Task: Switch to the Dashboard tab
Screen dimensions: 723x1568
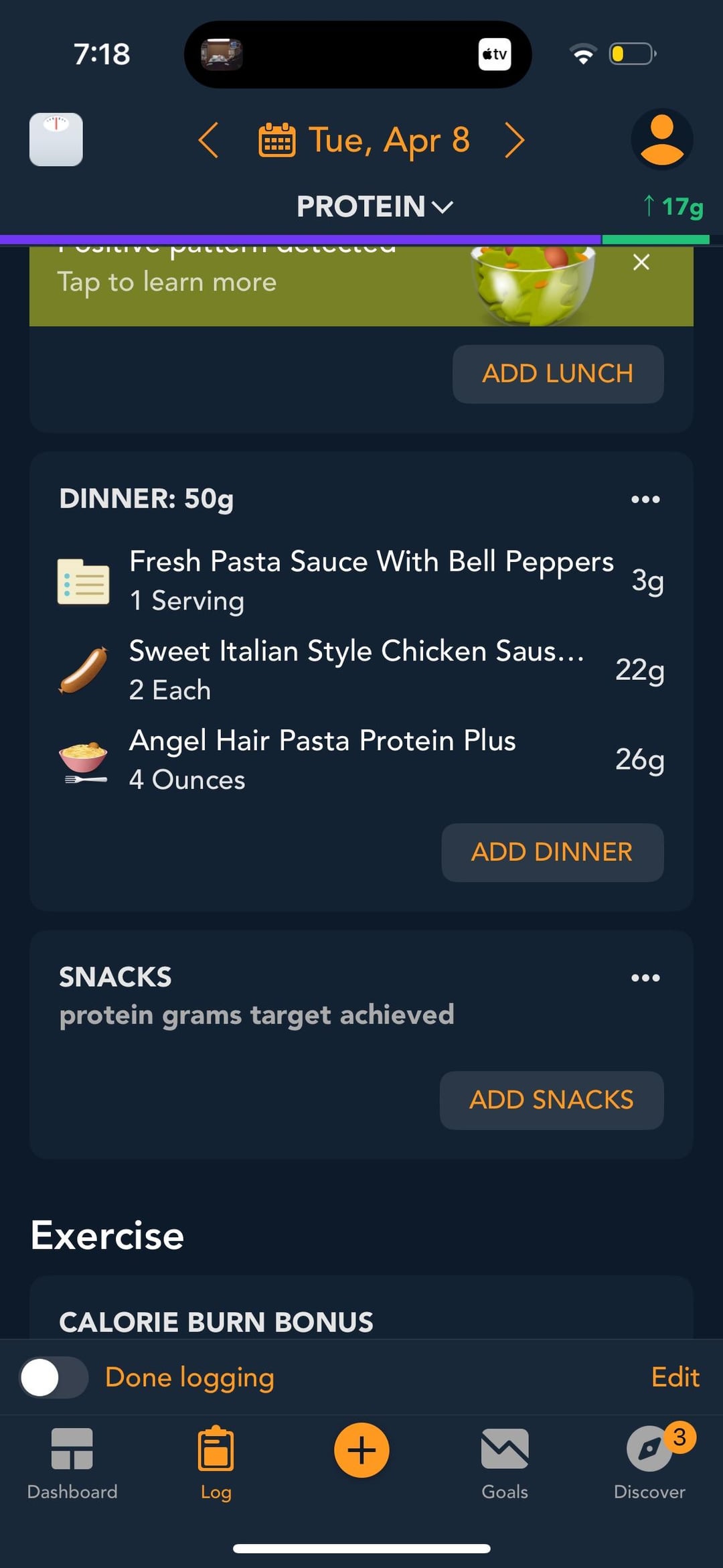Action: 72,1463
